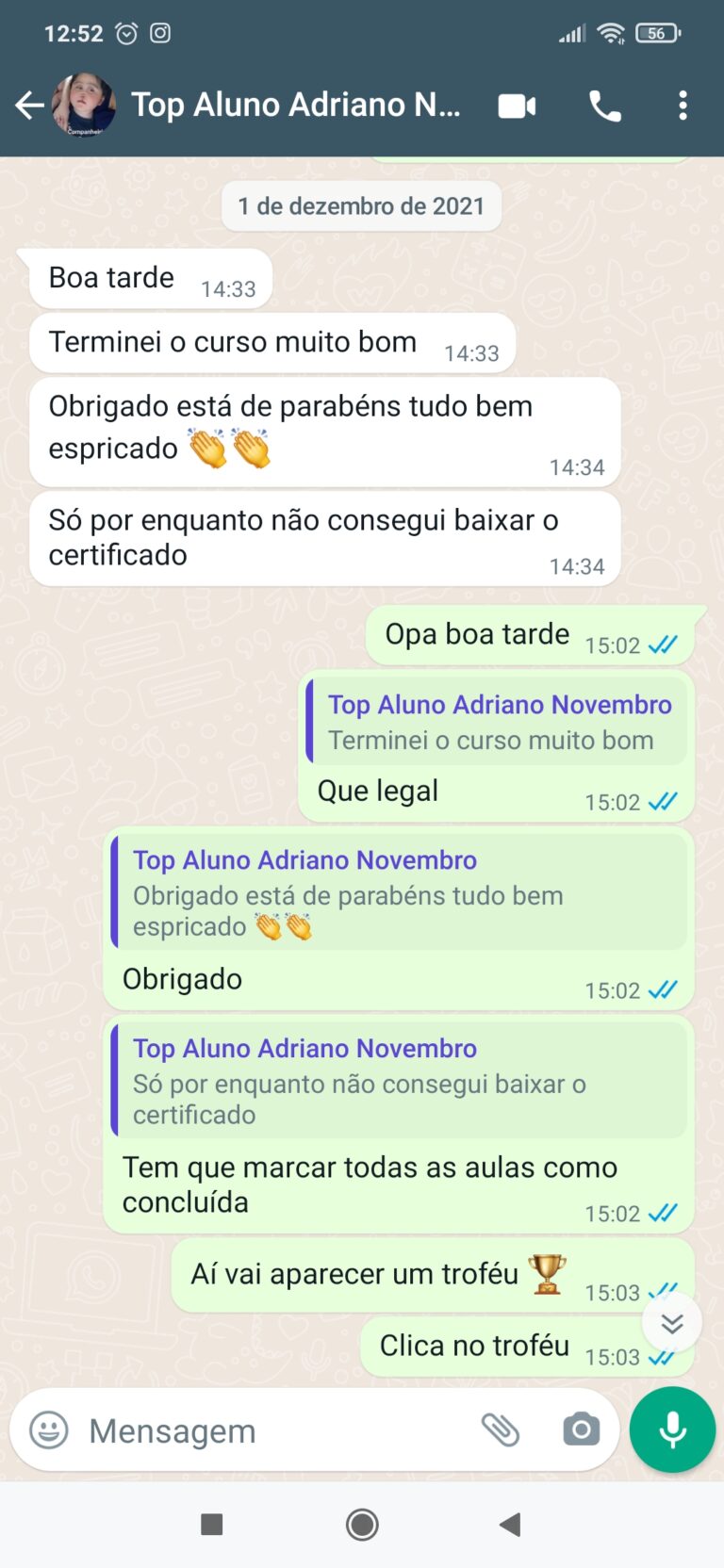724x1568 pixels.
Task: Open the overflow menu
Action: pyautogui.click(x=683, y=106)
